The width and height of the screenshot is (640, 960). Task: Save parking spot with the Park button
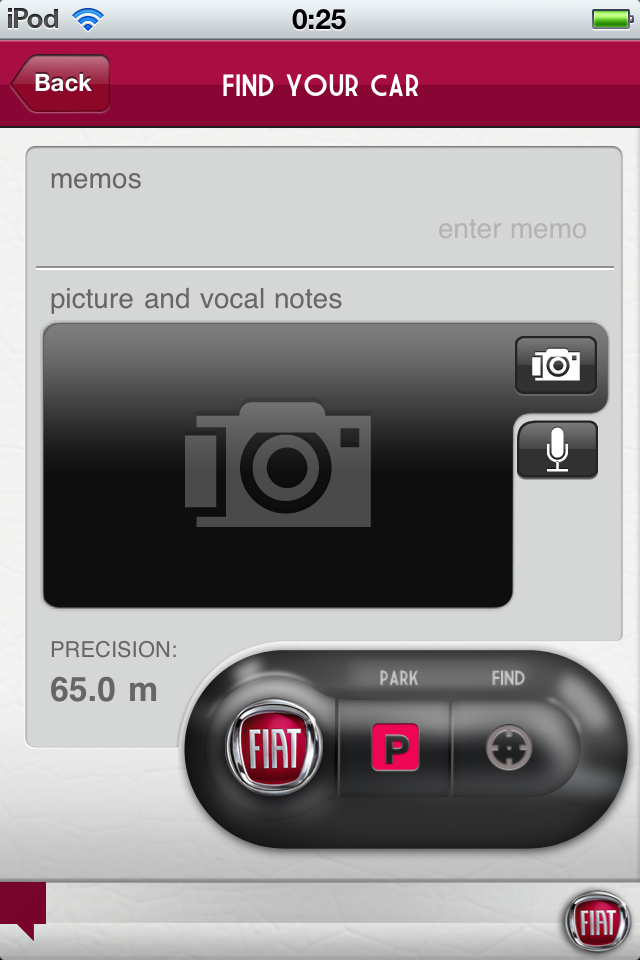click(395, 747)
